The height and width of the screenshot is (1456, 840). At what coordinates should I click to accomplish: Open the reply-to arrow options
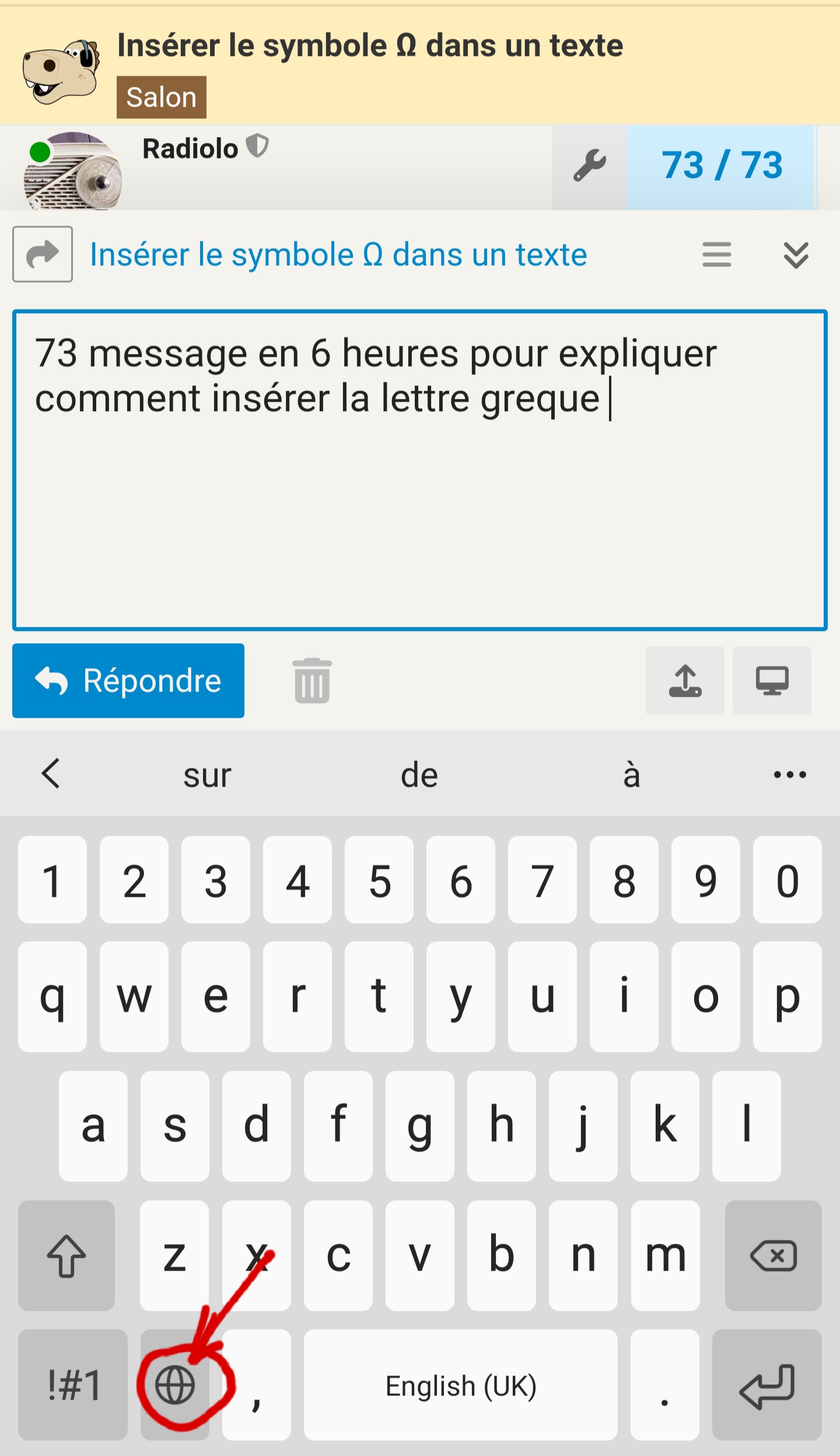[43, 254]
